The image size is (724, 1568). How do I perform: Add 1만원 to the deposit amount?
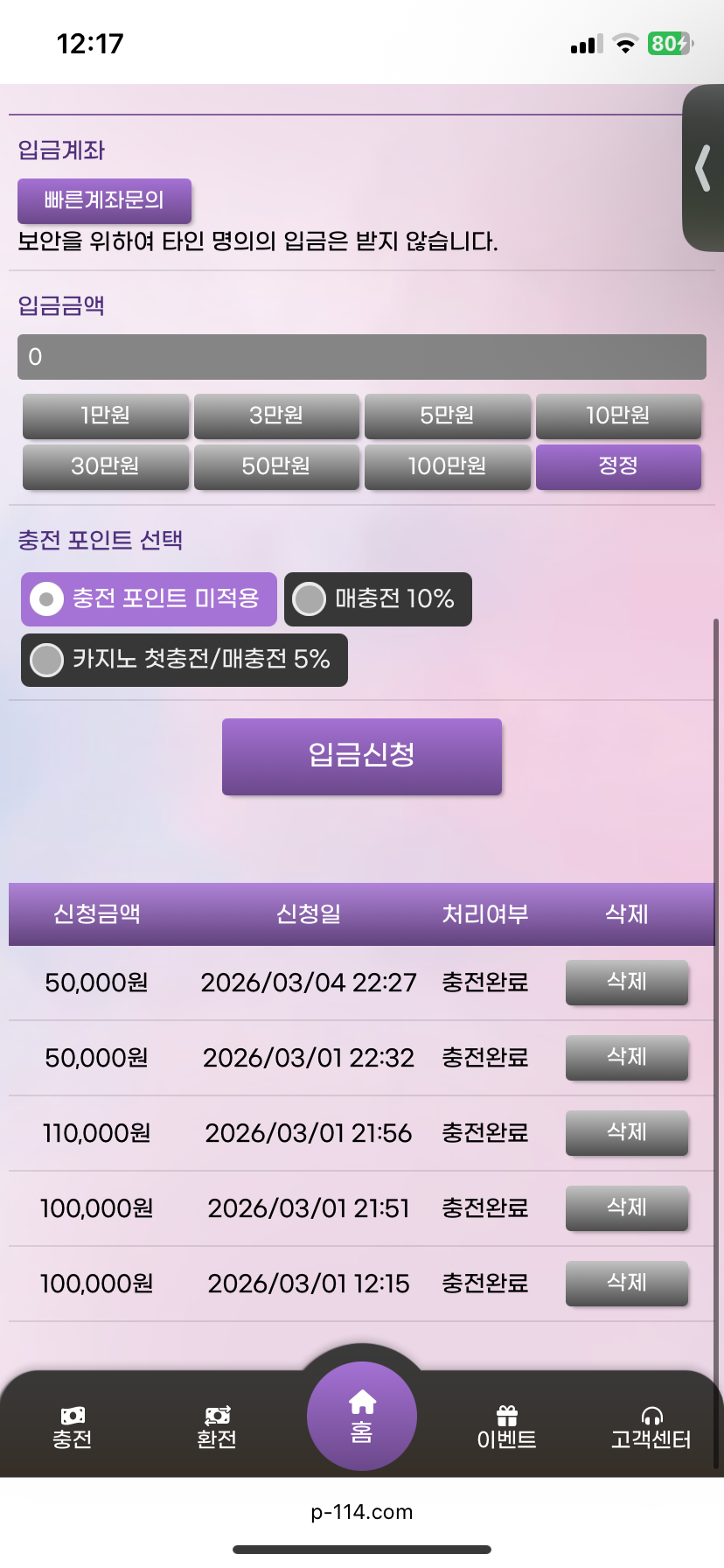[x=106, y=416]
